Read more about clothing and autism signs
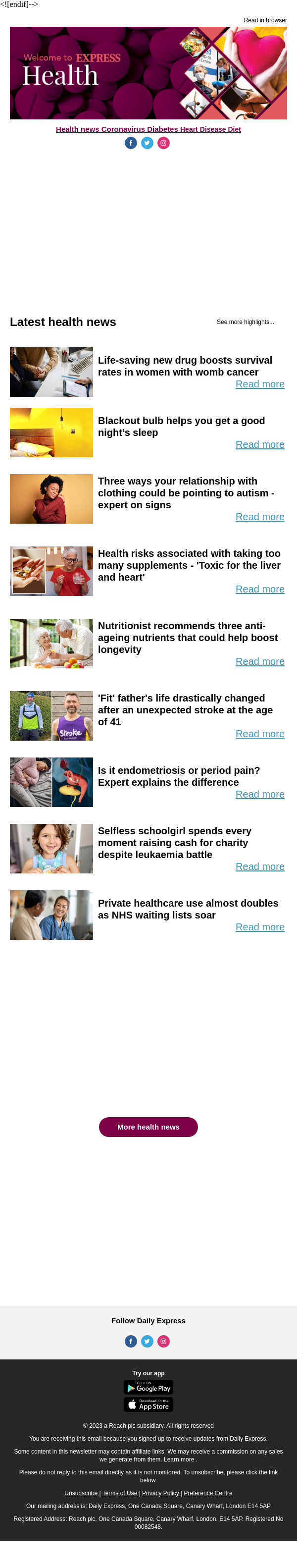The width and height of the screenshot is (297, 1568). [260, 517]
